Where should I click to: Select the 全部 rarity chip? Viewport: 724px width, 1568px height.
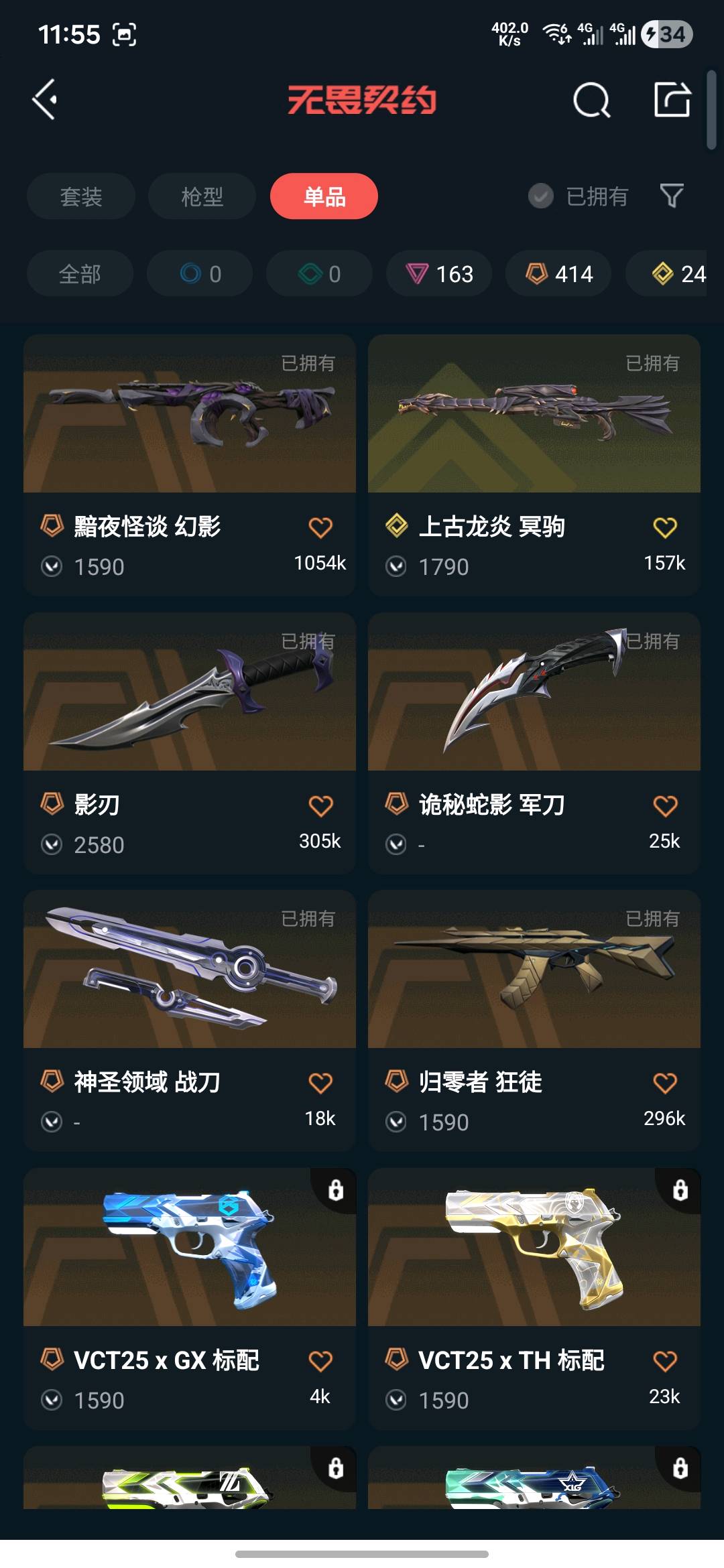[80, 273]
